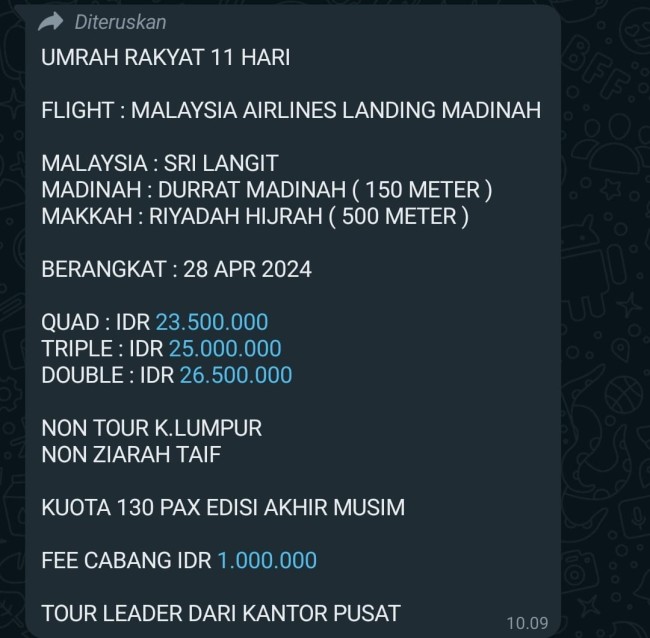Tap the linked number 23.500.000

212,322
